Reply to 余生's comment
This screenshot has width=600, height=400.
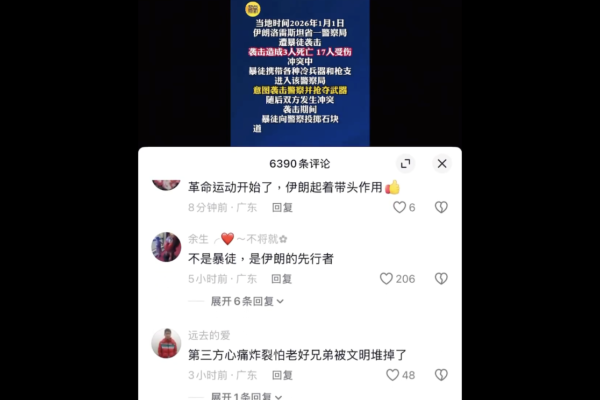(283, 279)
